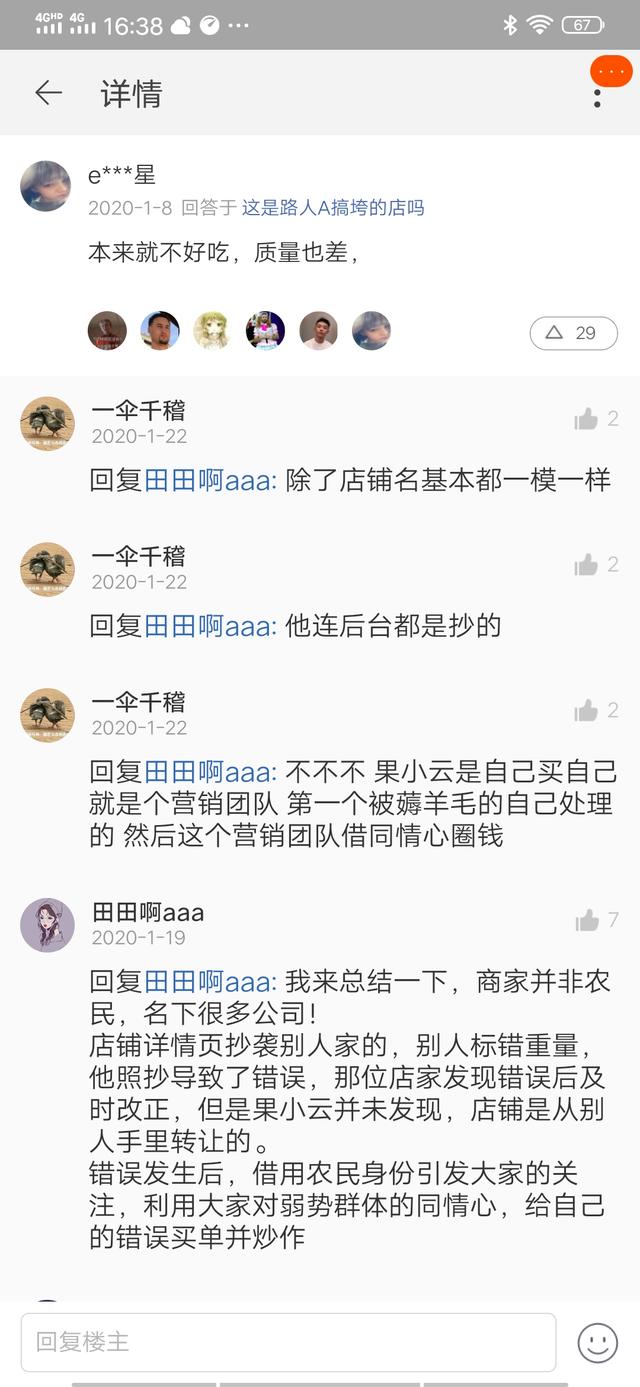This screenshot has height=1387, width=640.
Task: Go back using the arrow icon
Action: [48, 93]
